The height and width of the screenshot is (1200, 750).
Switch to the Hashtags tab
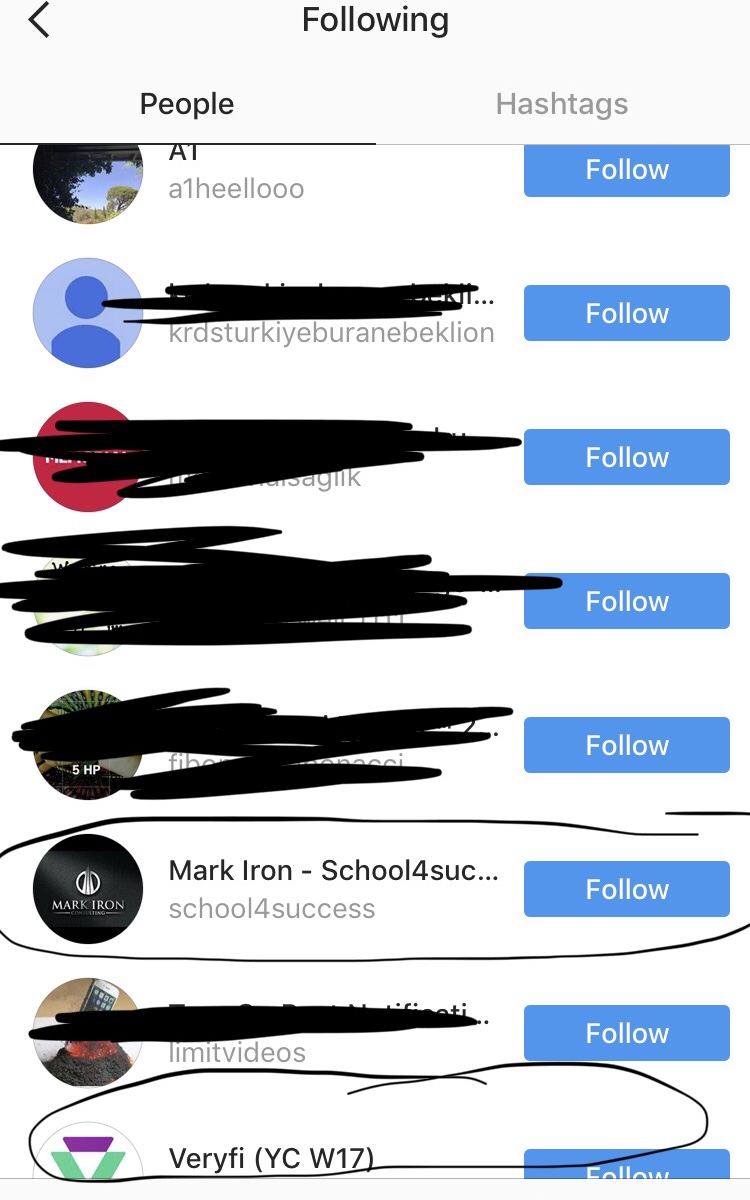pyautogui.click(x=562, y=104)
